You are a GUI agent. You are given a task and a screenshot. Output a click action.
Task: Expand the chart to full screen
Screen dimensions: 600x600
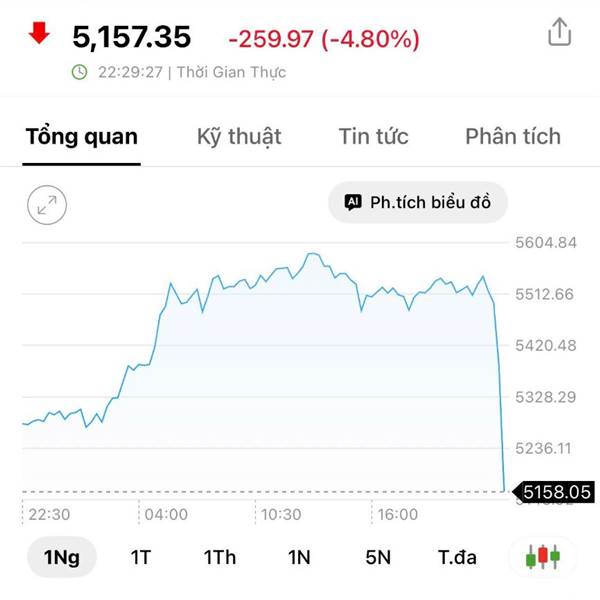tap(46, 206)
